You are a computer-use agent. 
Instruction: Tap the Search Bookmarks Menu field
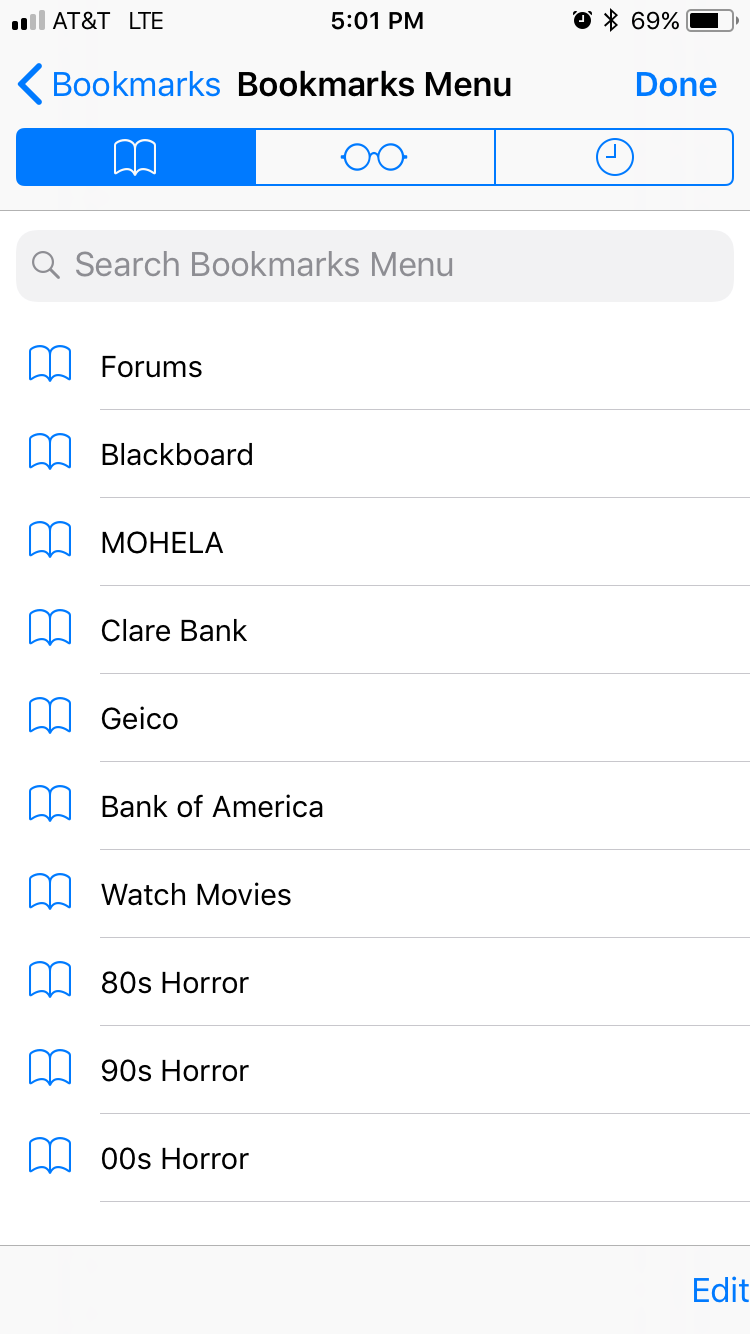[375, 265]
